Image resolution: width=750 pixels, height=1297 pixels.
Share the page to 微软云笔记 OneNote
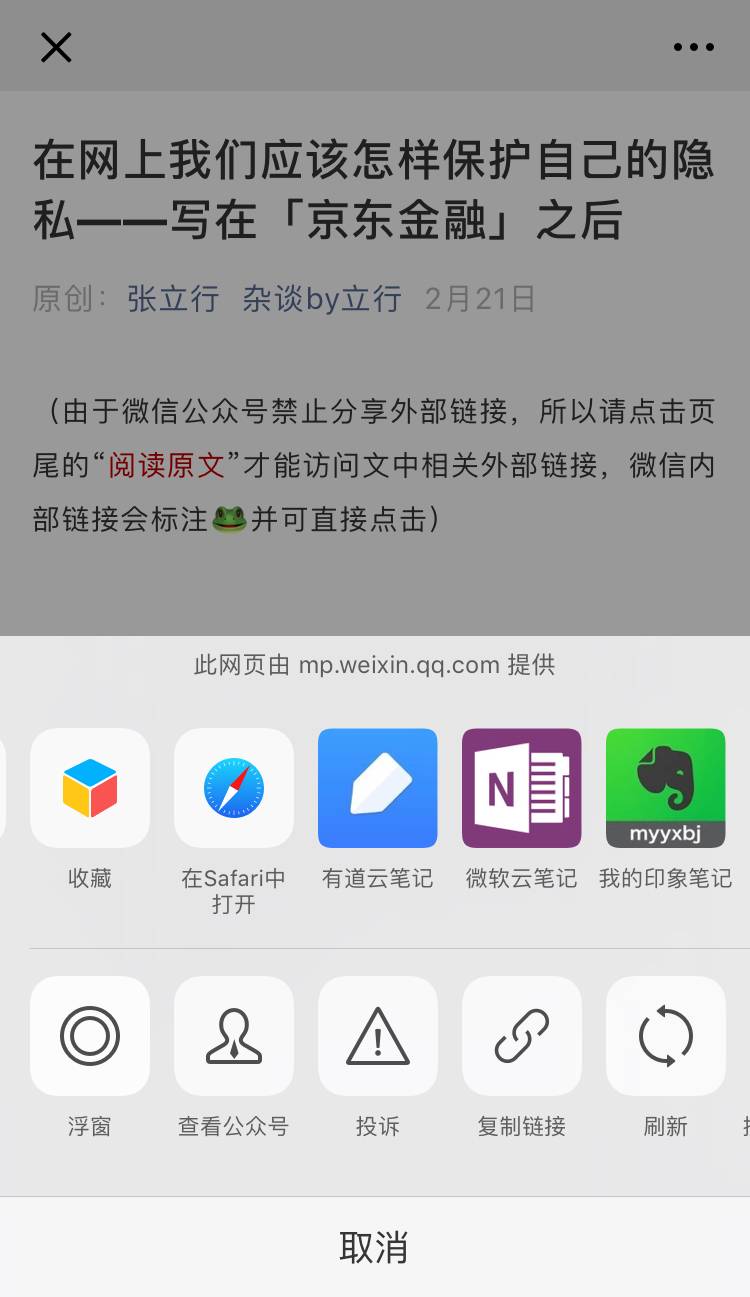522,788
